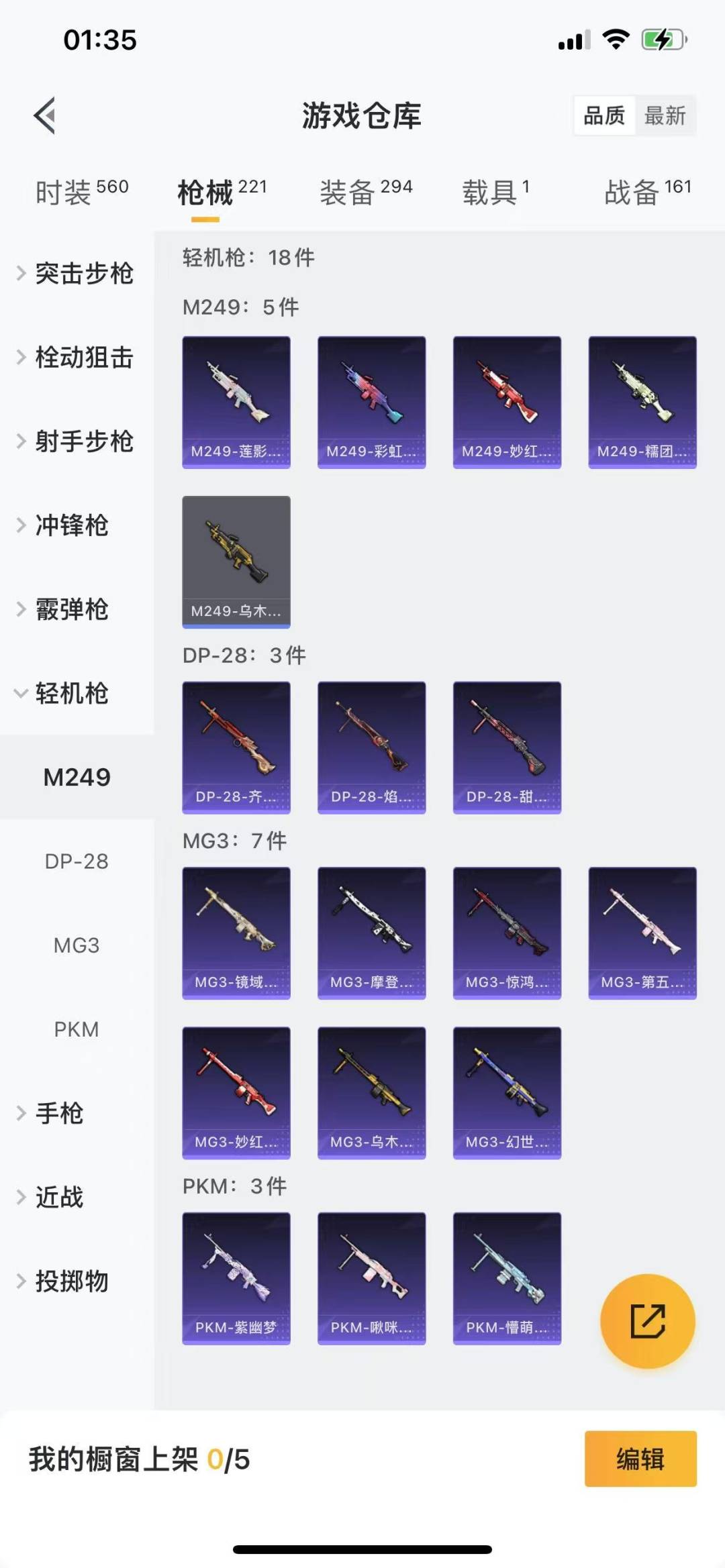Open the PKM-紫幽梦 skin tile

236,1278
